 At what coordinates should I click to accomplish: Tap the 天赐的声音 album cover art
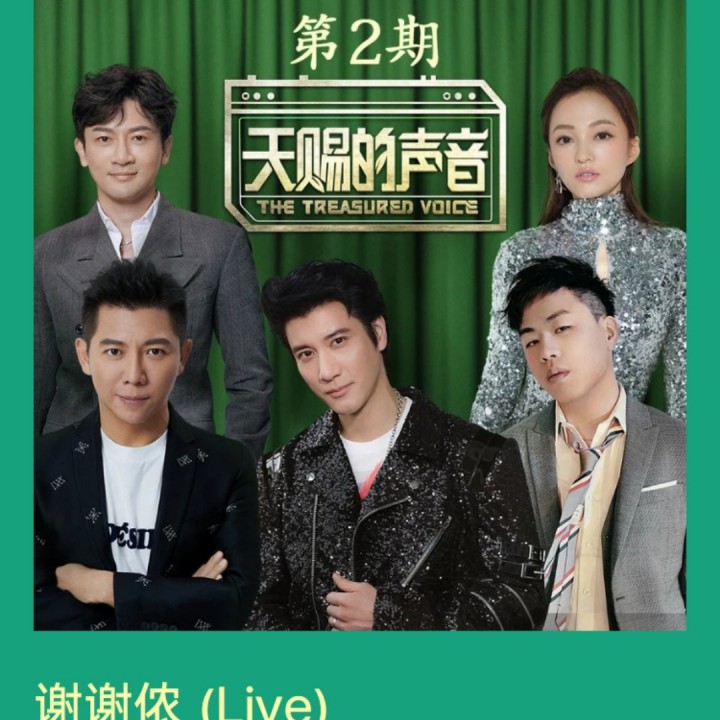pos(360,315)
